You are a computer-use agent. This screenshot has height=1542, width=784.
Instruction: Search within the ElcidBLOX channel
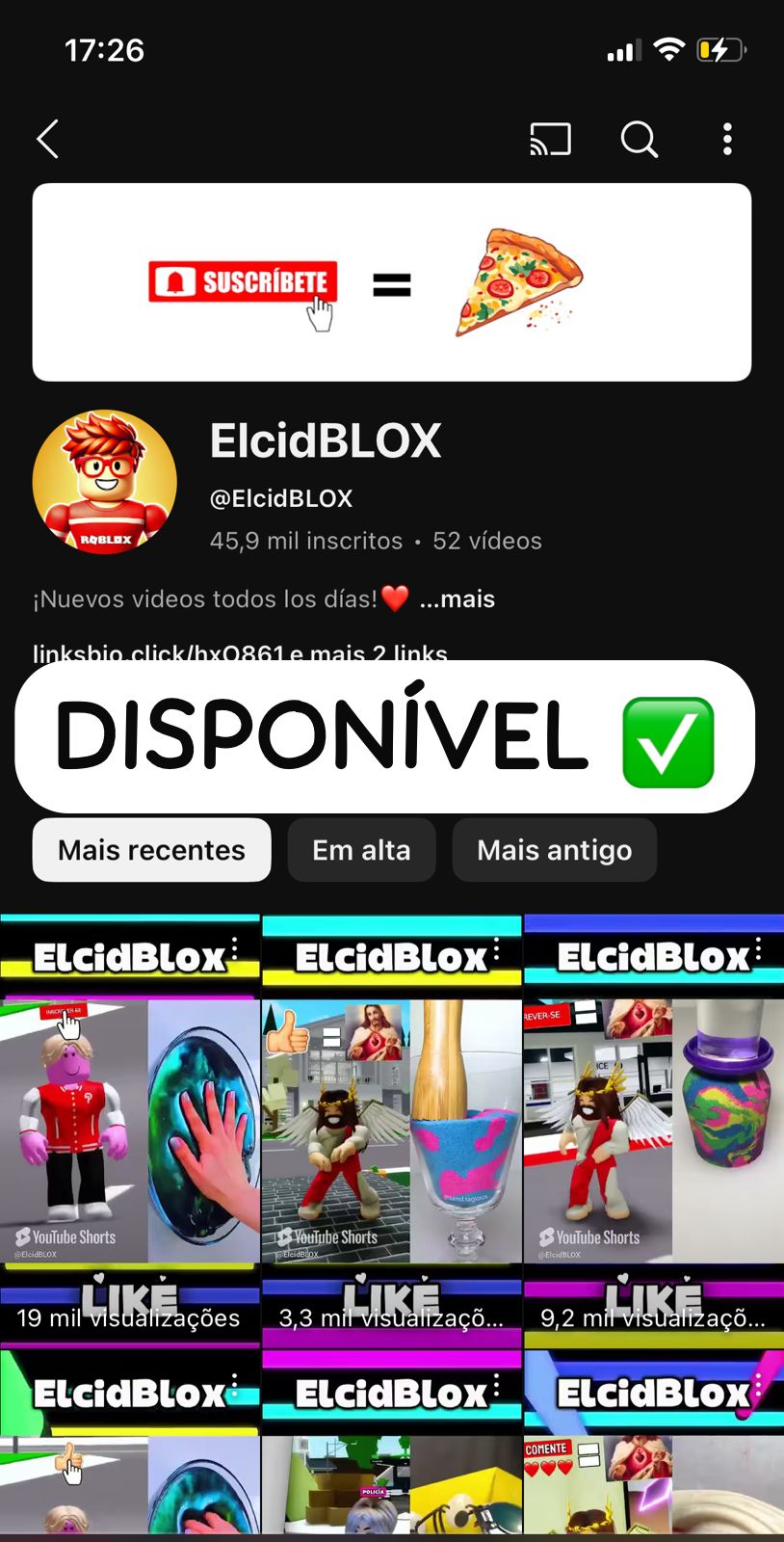tap(639, 139)
